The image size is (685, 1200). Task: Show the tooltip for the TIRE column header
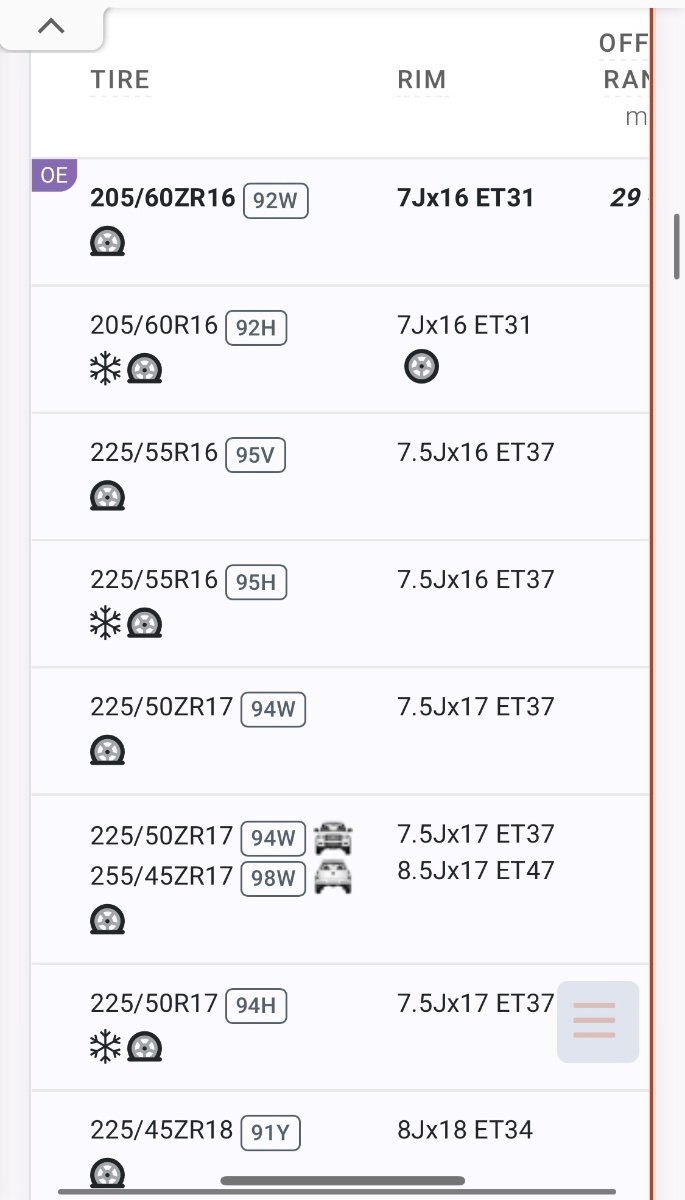pos(120,80)
